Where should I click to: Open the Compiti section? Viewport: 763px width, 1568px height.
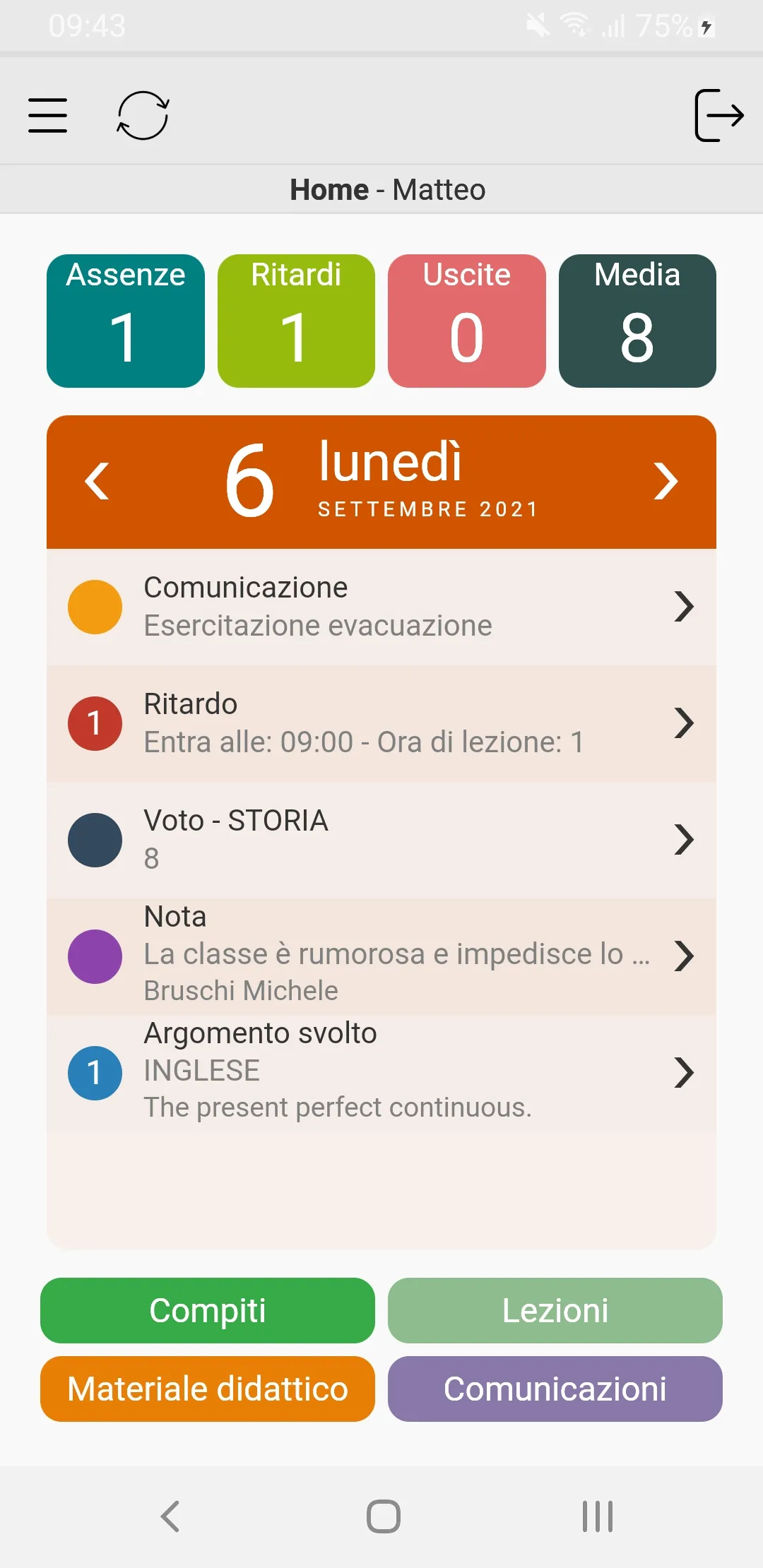pyautogui.click(x=208, y=1310)
